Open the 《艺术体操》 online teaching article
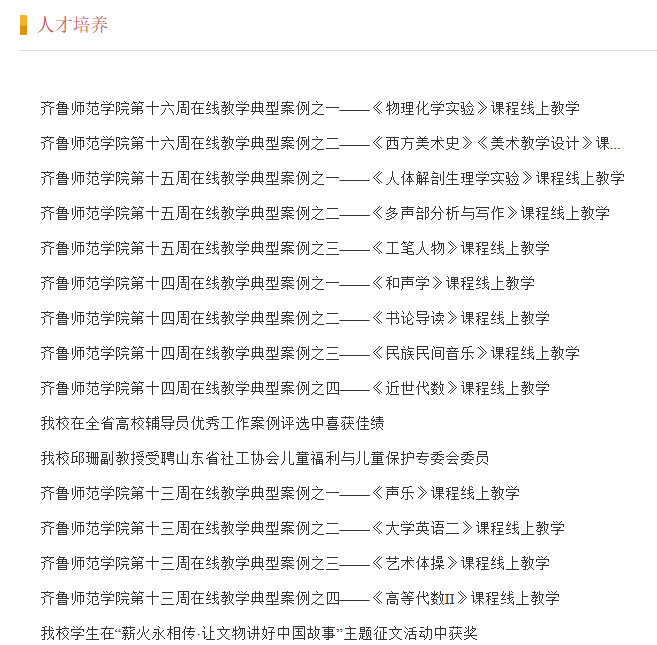 294,563
